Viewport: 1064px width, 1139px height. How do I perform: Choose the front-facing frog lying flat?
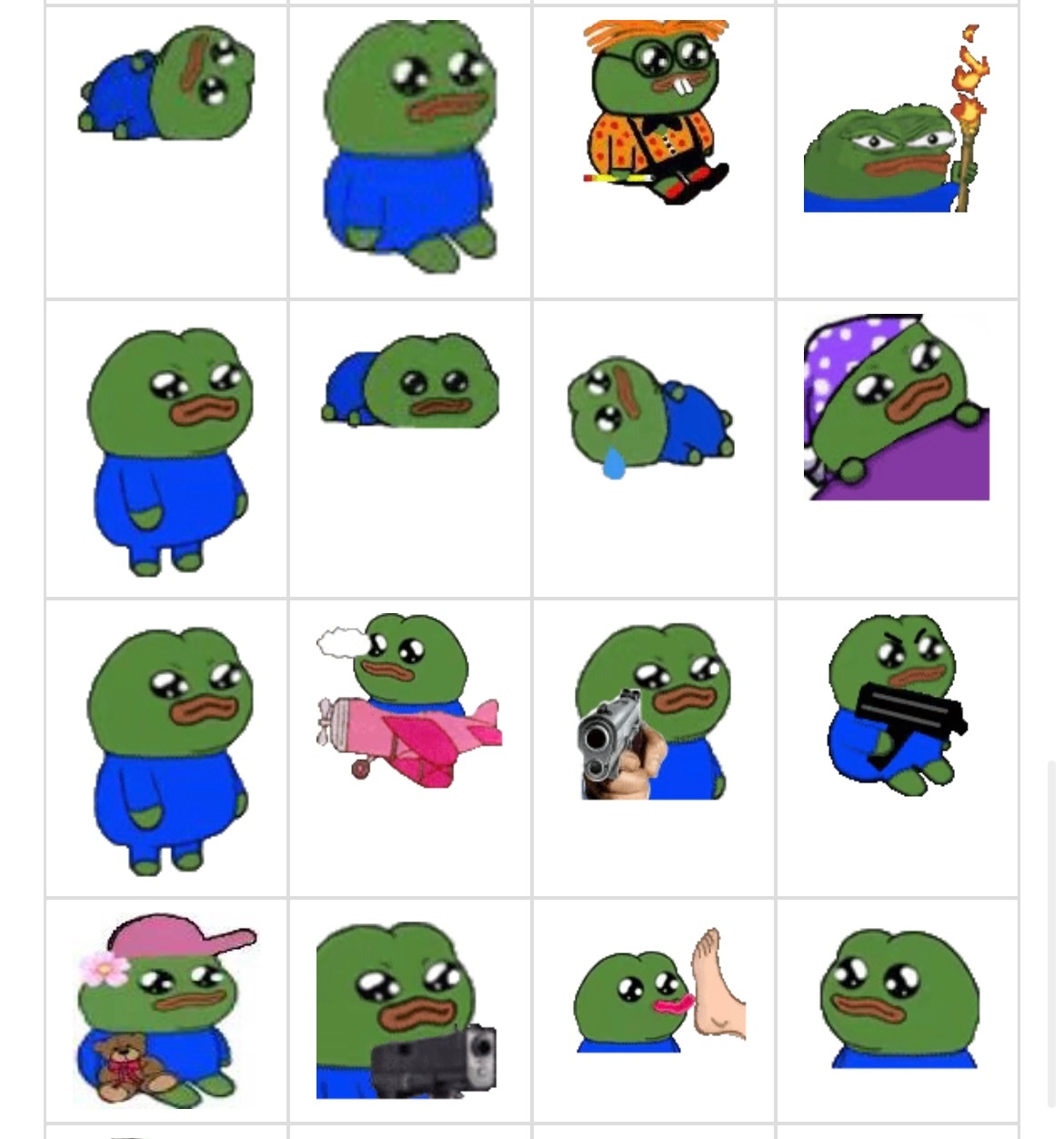411,380
